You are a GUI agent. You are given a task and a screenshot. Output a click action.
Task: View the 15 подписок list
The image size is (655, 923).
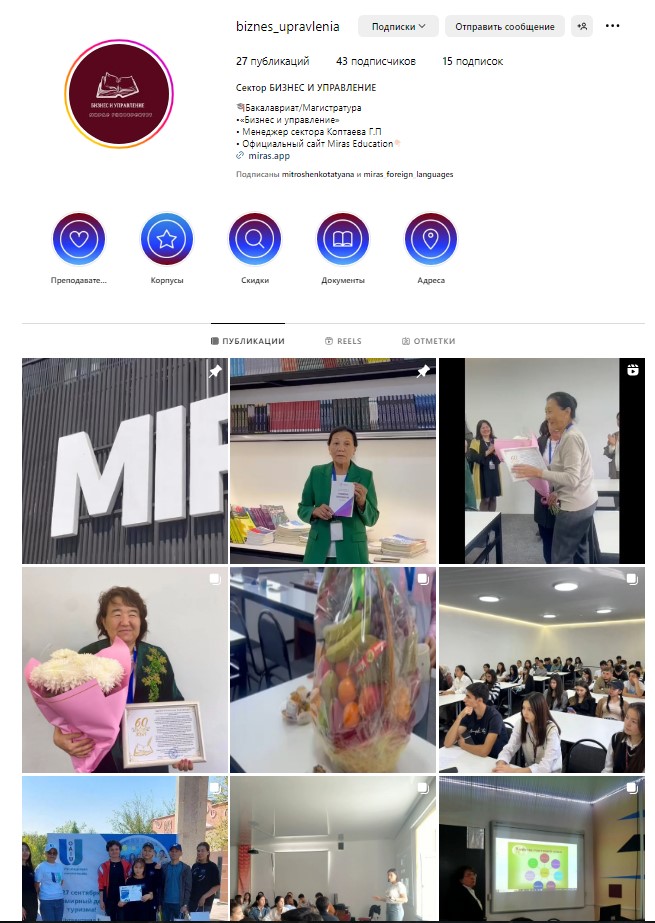(472, 61)
